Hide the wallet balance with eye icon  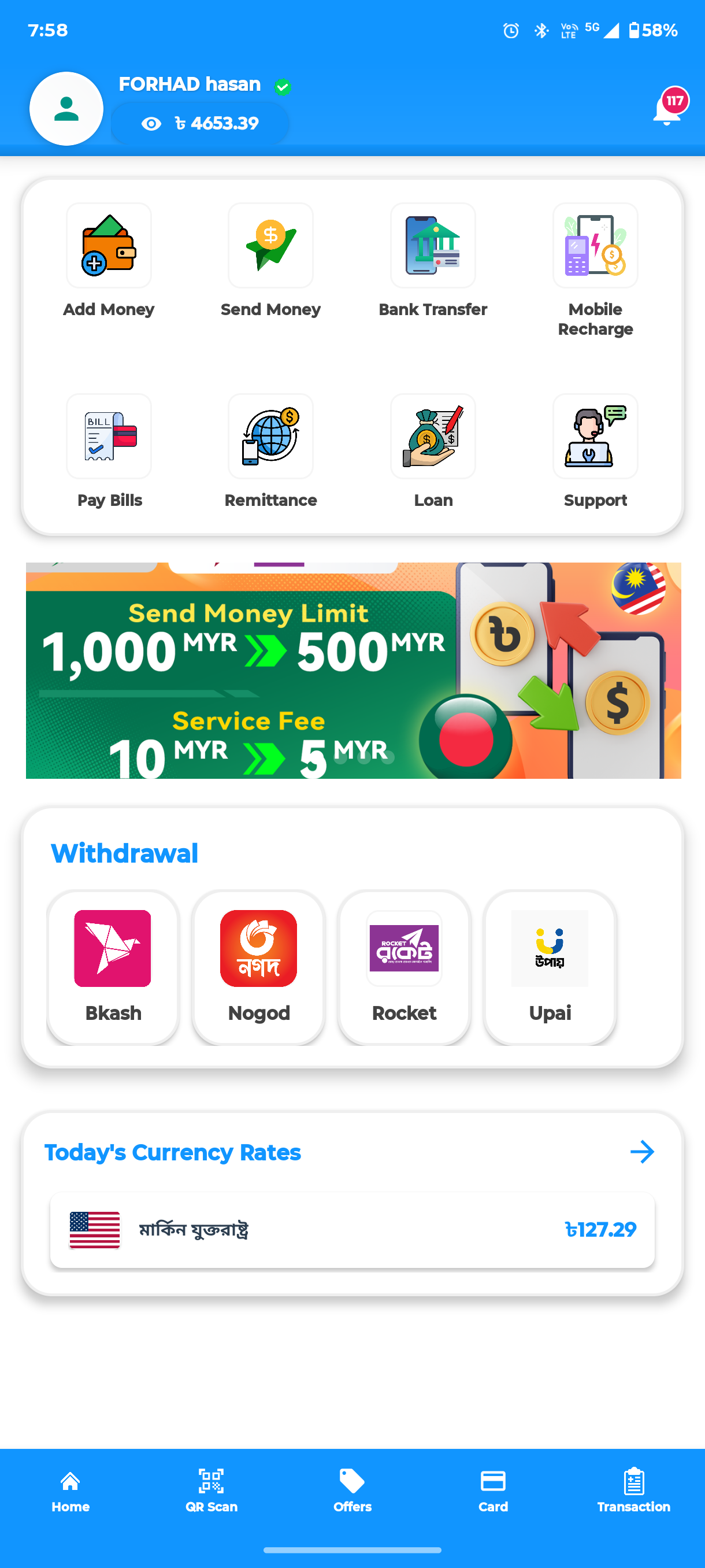coord(151,124)
